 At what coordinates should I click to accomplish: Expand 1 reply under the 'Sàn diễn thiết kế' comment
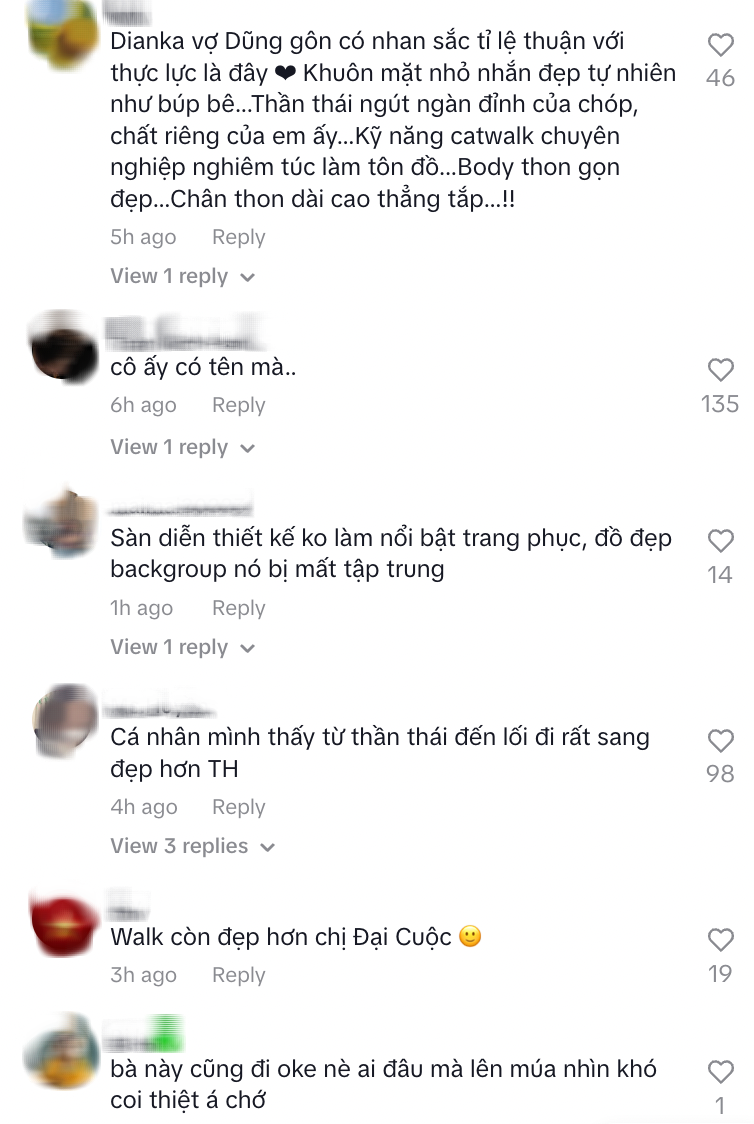pos(182,648)
